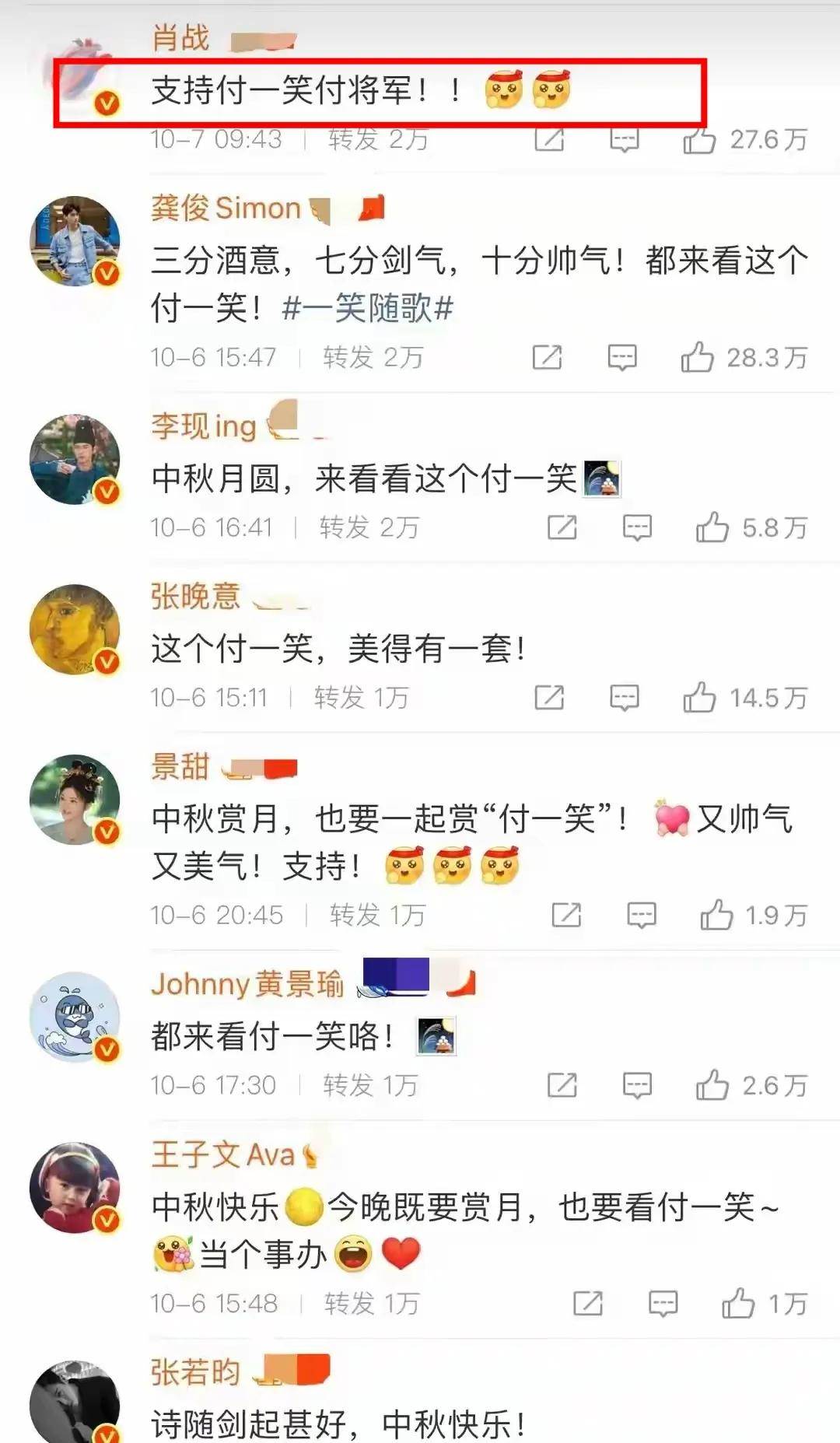Like 李现ing's post
The image size is (840, 1443).
[712, 527]
